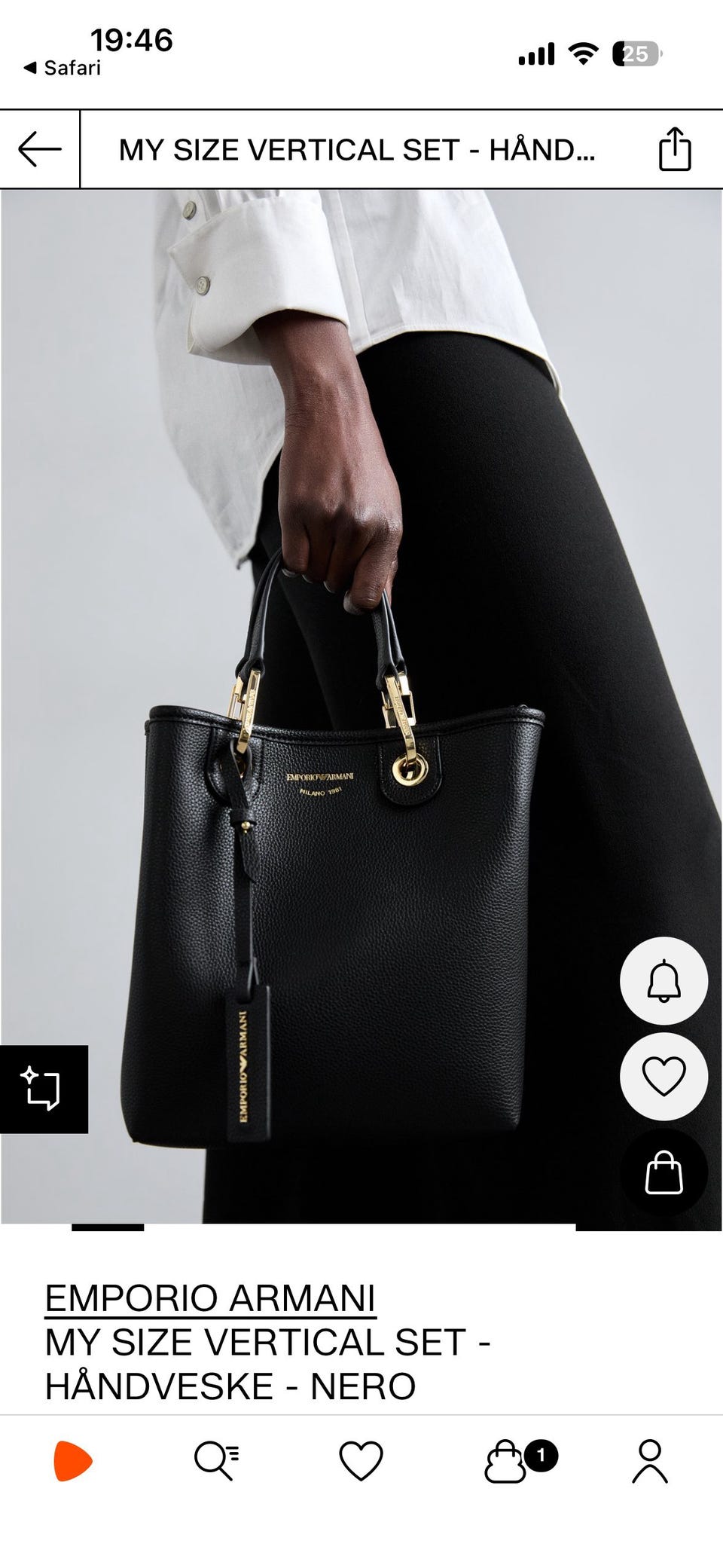Open the search and browse tab
This screenshot has width=723, height=1568.
217,1461
